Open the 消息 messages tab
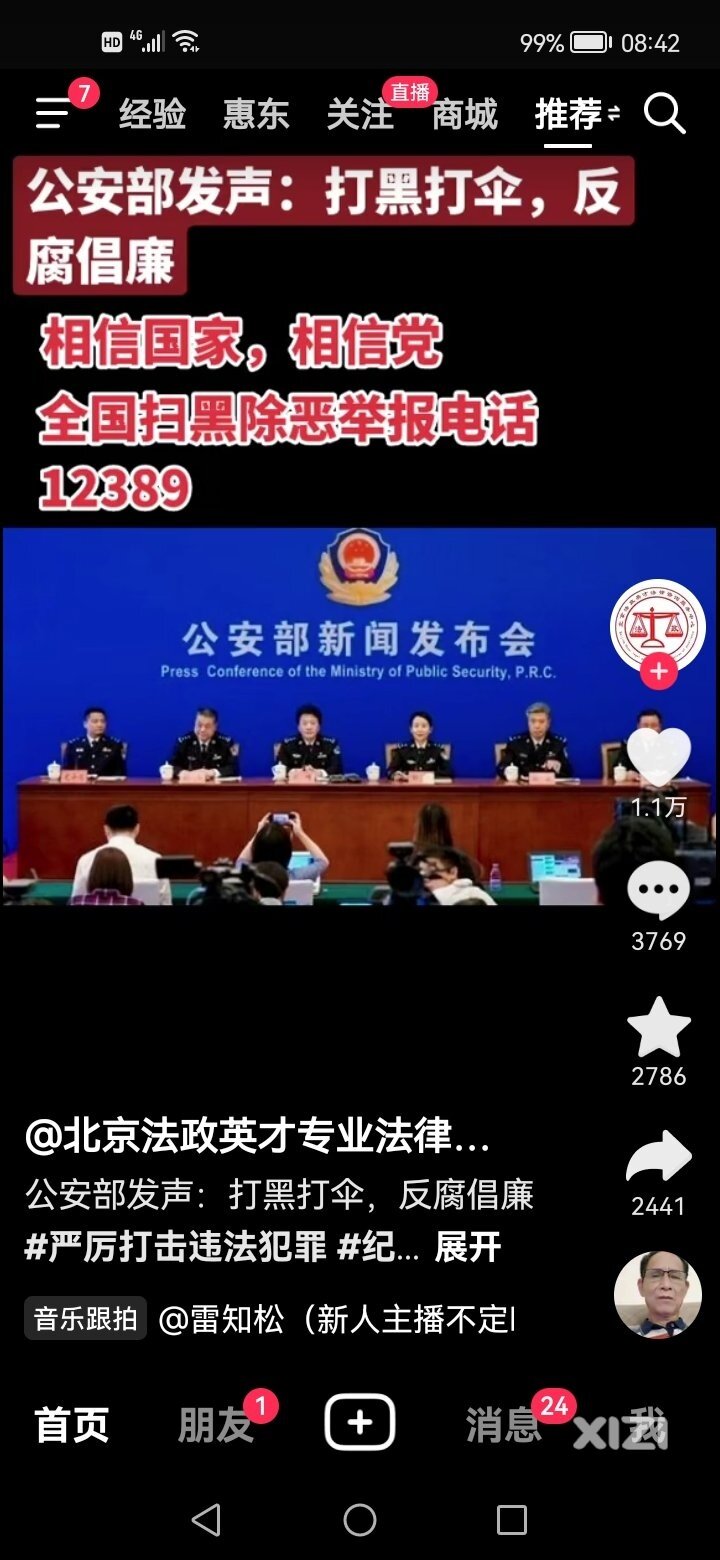720x1560 pixels. click(x=503, y=1425)
